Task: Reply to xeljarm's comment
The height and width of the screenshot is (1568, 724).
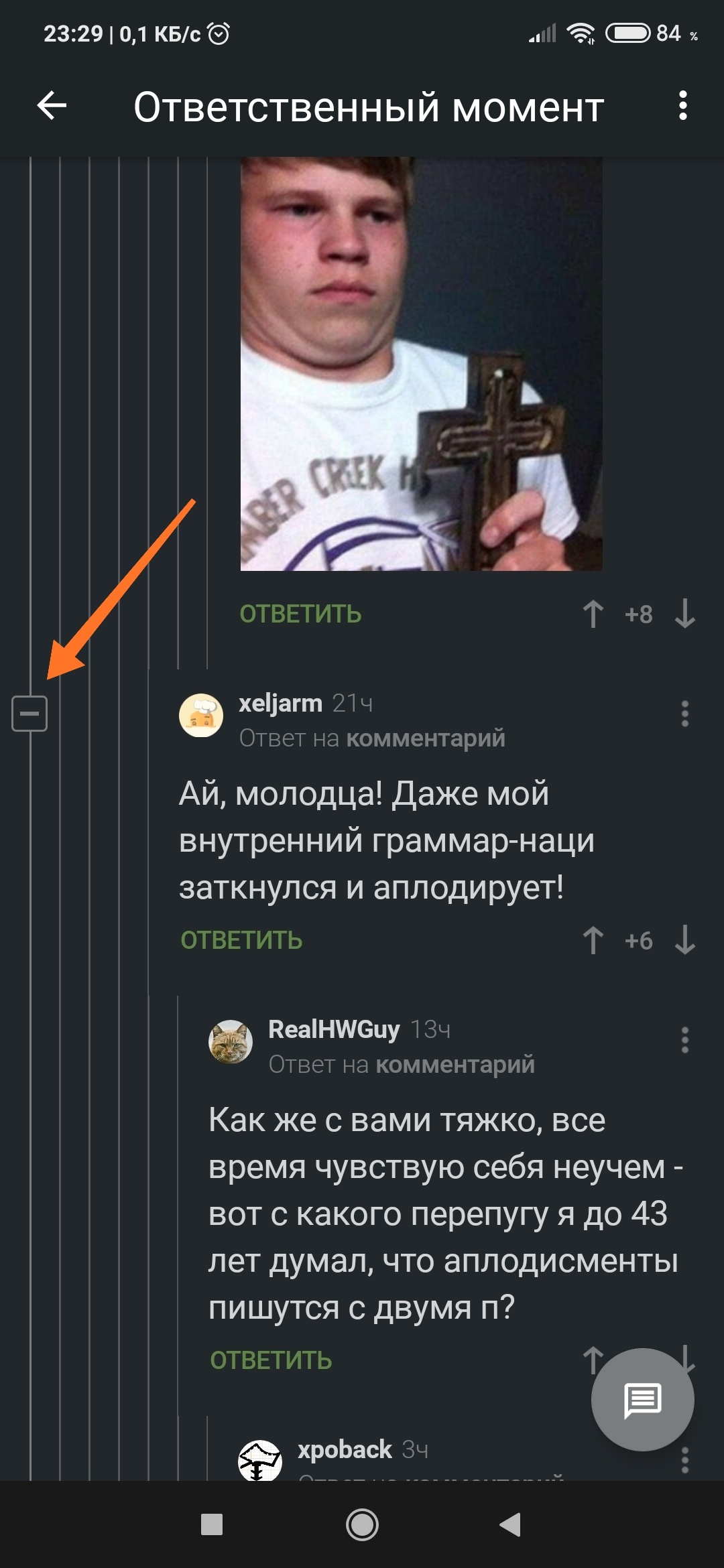Action: (241, 940)
